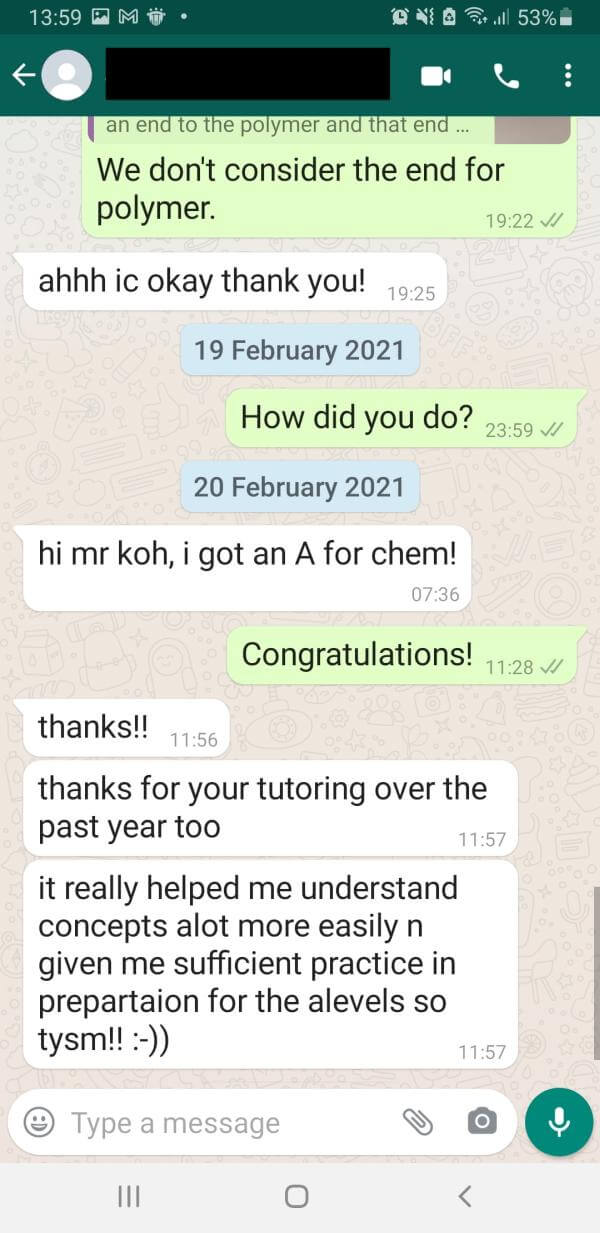Open the overflow menu
600x1233 pixels.
click(568, 76)
